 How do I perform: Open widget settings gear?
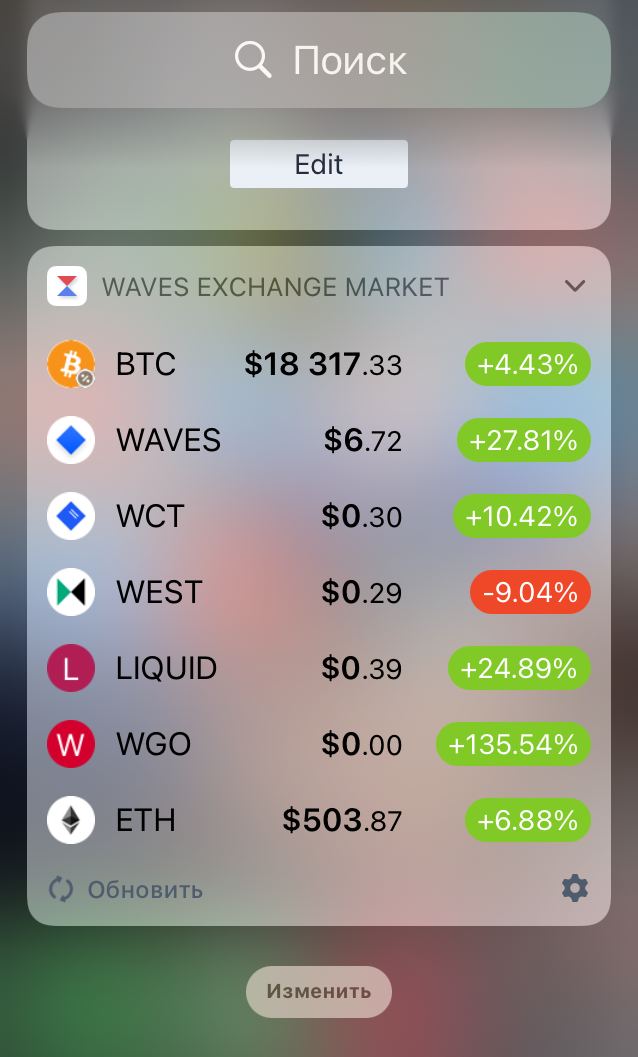(x=575, y=889)
